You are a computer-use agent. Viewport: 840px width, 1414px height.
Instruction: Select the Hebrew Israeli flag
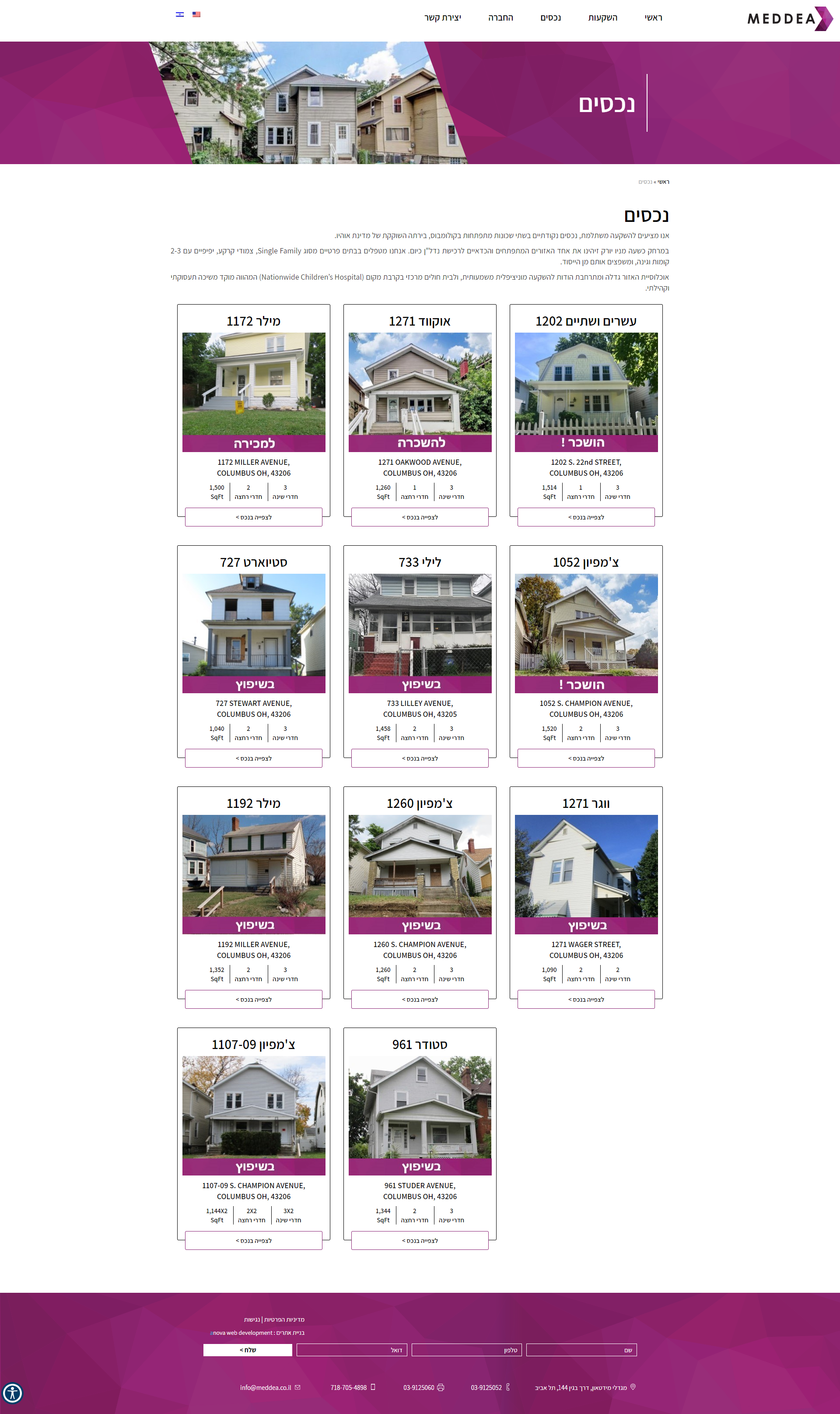(180, 14)
